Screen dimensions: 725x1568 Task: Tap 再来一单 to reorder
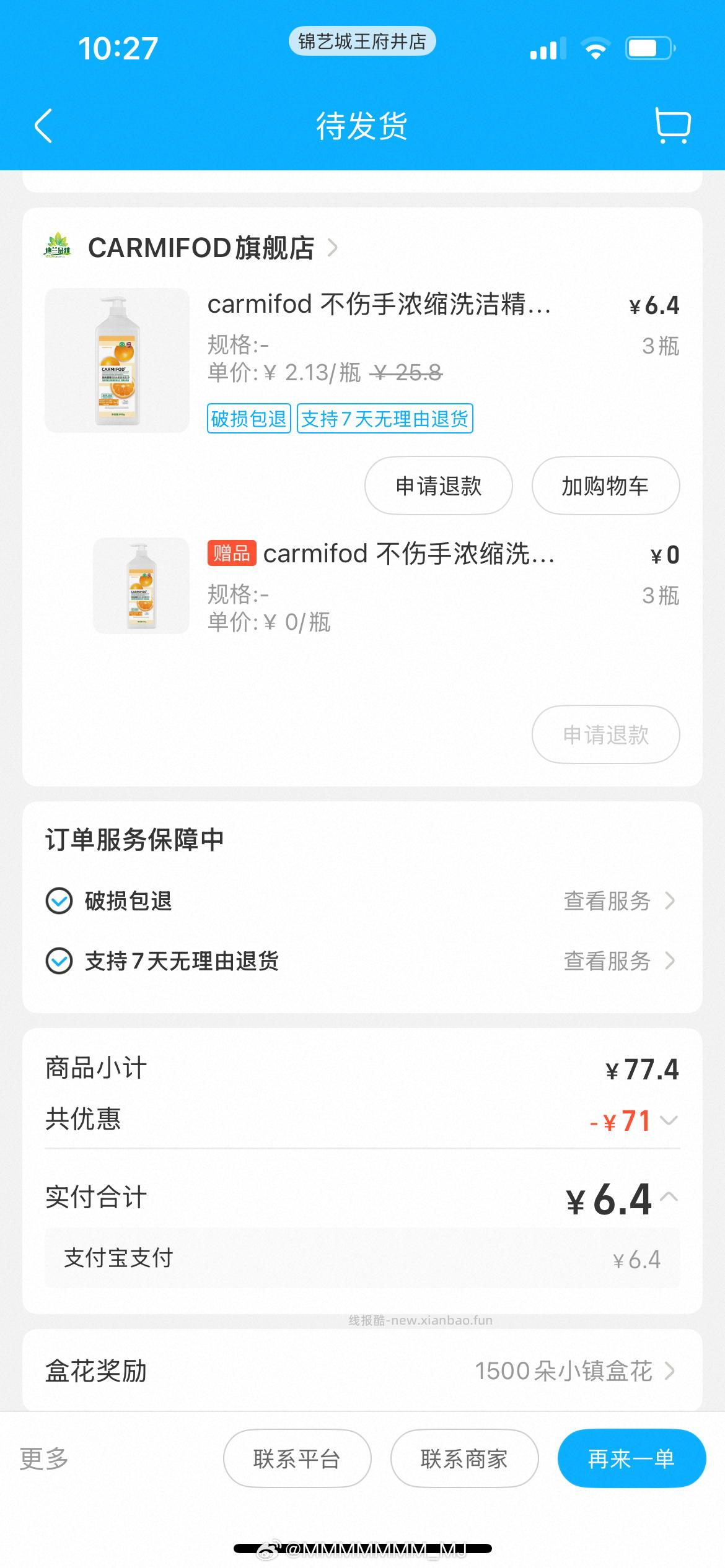(631, 1458)
